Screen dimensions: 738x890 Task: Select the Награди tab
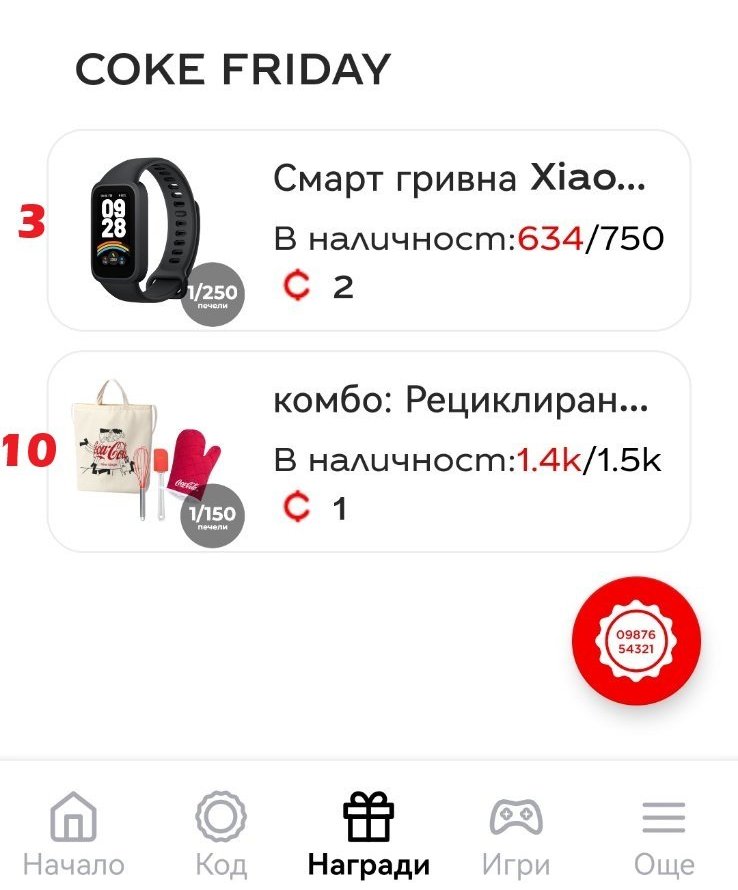pos(368,835)
